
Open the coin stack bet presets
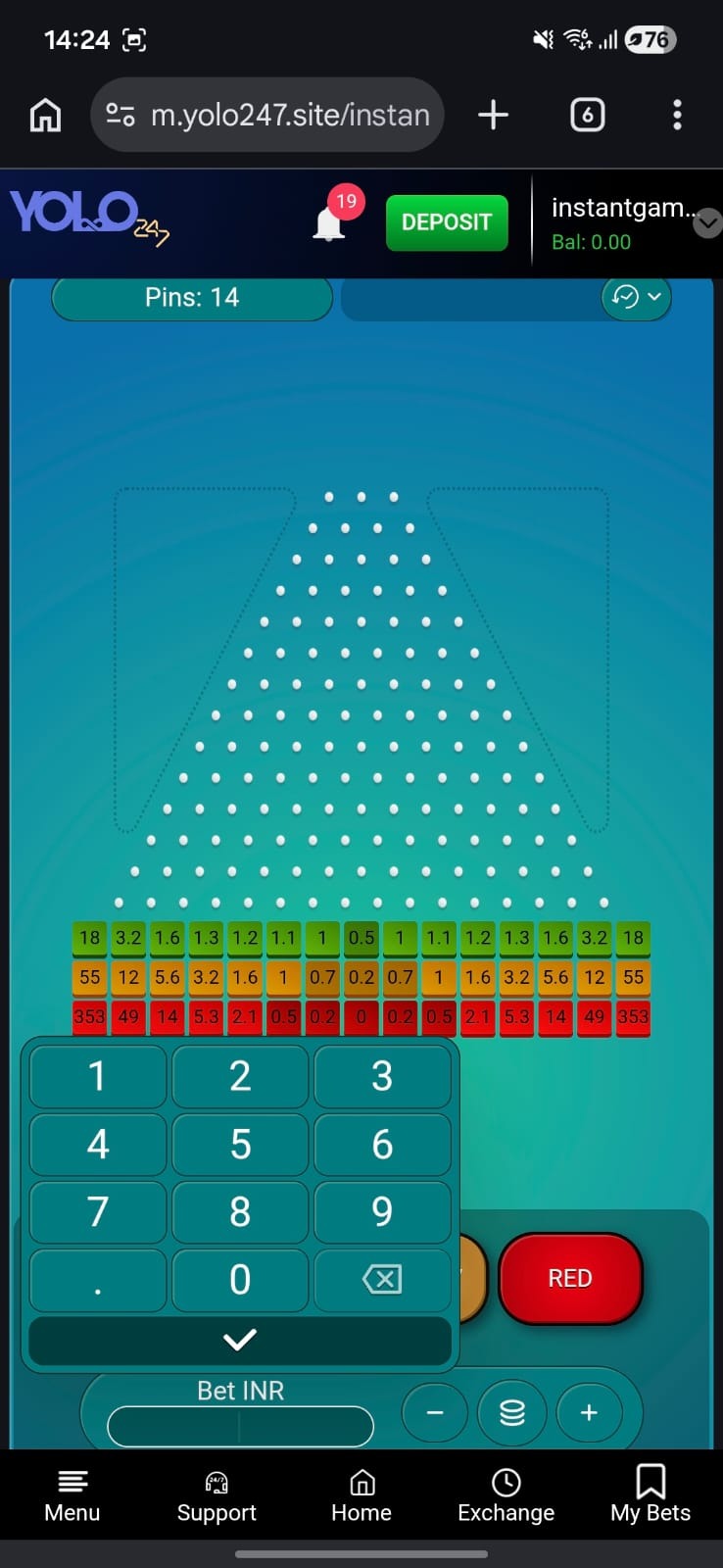click(512, 1413)
